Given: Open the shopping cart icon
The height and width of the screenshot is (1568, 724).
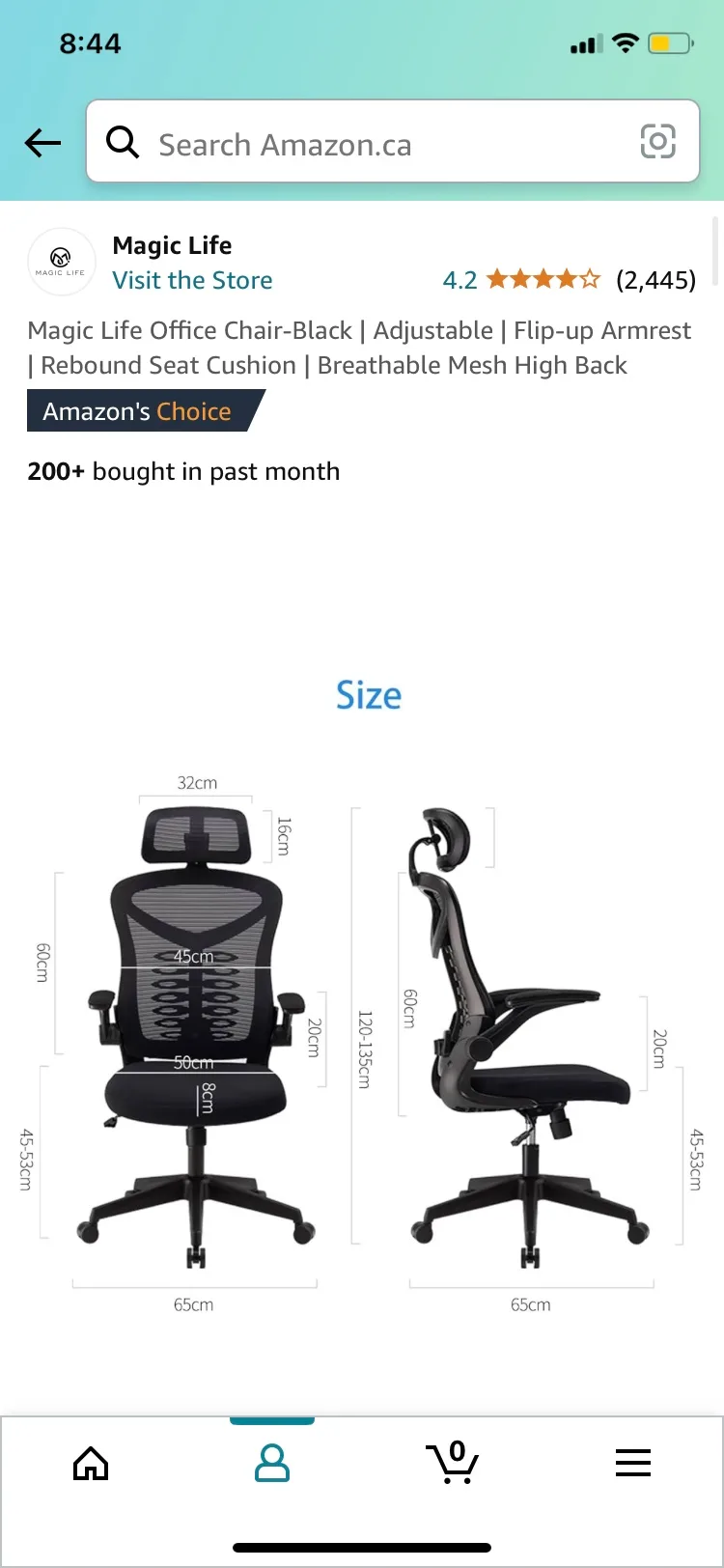Looking at the screenshot, I should 452,1462.
